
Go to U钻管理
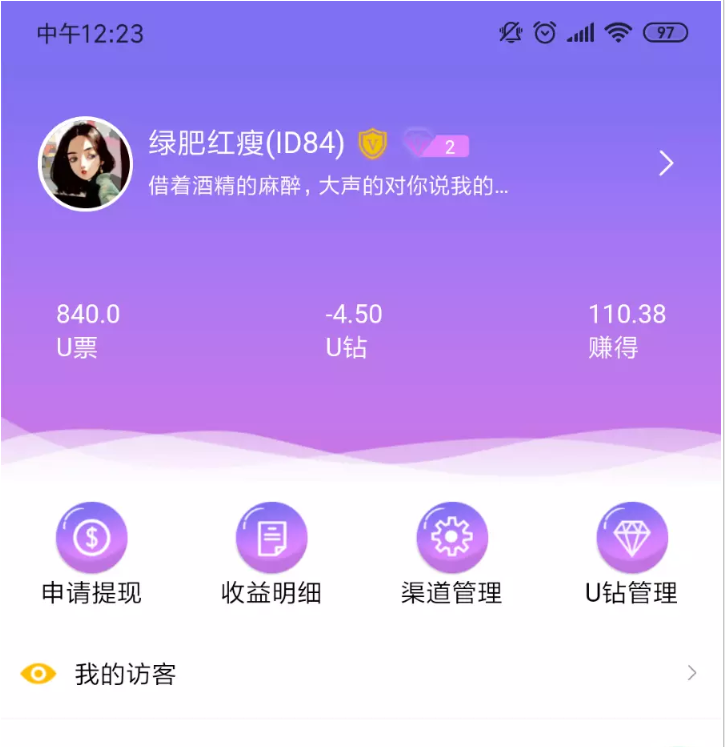pos(631,553)
